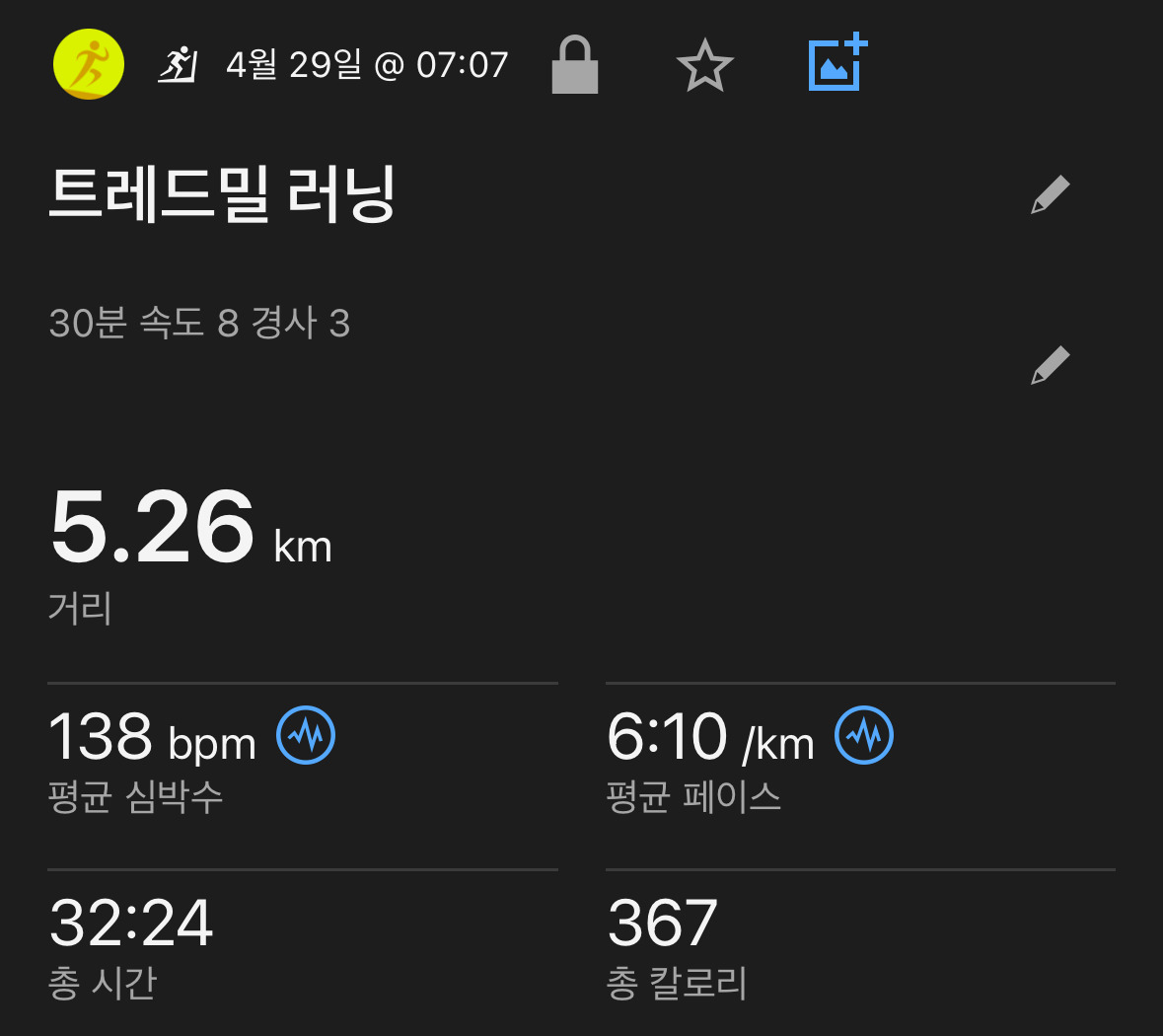The height and width of the screenshot is (1036, 1163).
Task: Edit the note 30분 속도 8 경사 3
Action: point(1050,365)
